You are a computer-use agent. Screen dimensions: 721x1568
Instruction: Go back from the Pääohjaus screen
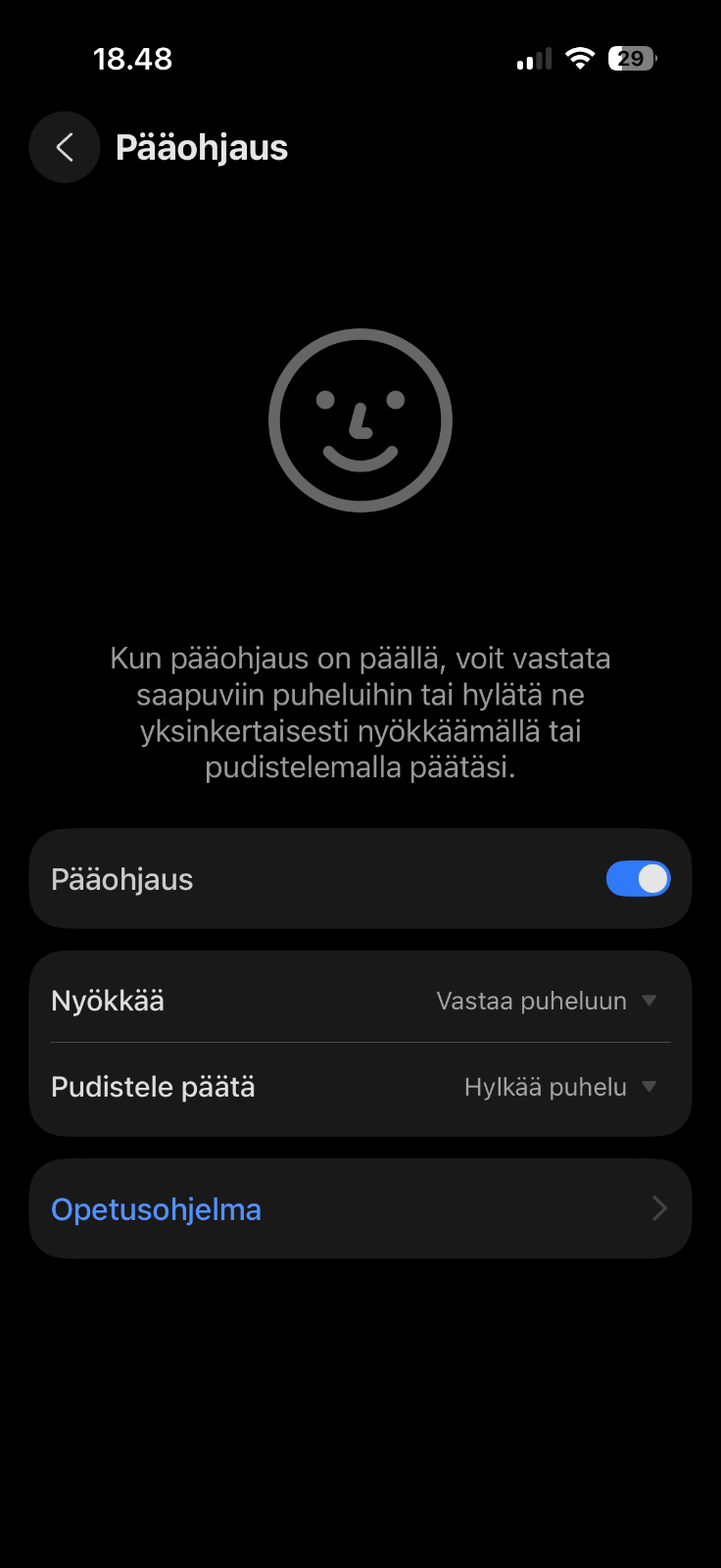point(65,148)
